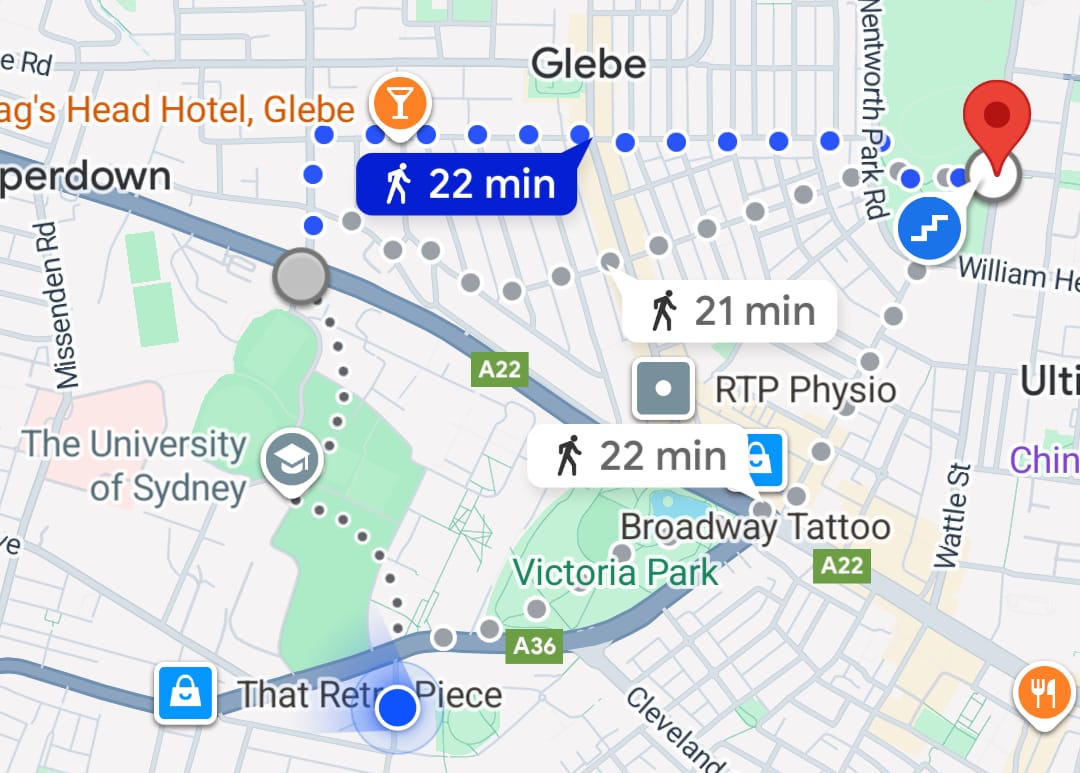Tap the RTP Physio place marker
1080x773 pixels.
click(x=663, y=388)
